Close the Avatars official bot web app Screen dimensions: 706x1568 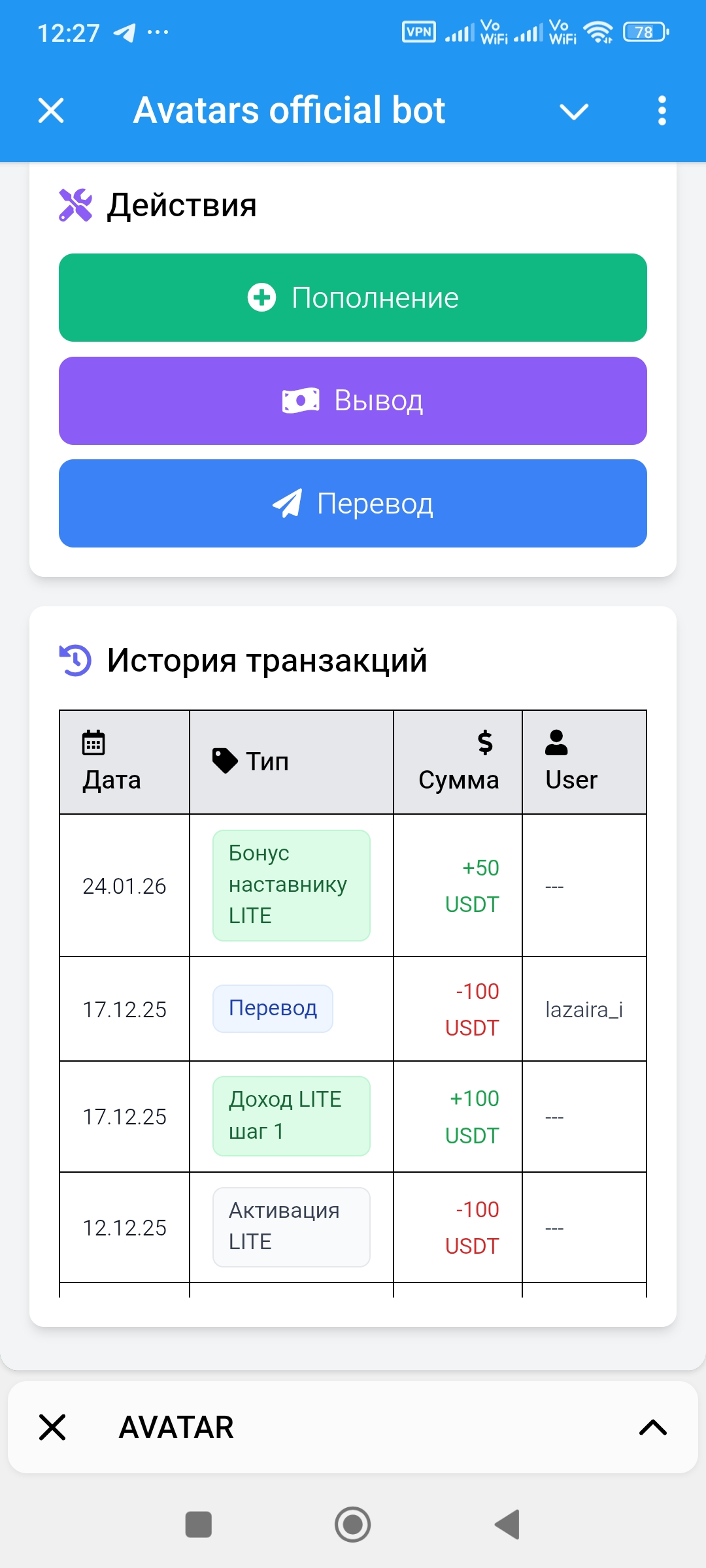(x=51, y=110)
